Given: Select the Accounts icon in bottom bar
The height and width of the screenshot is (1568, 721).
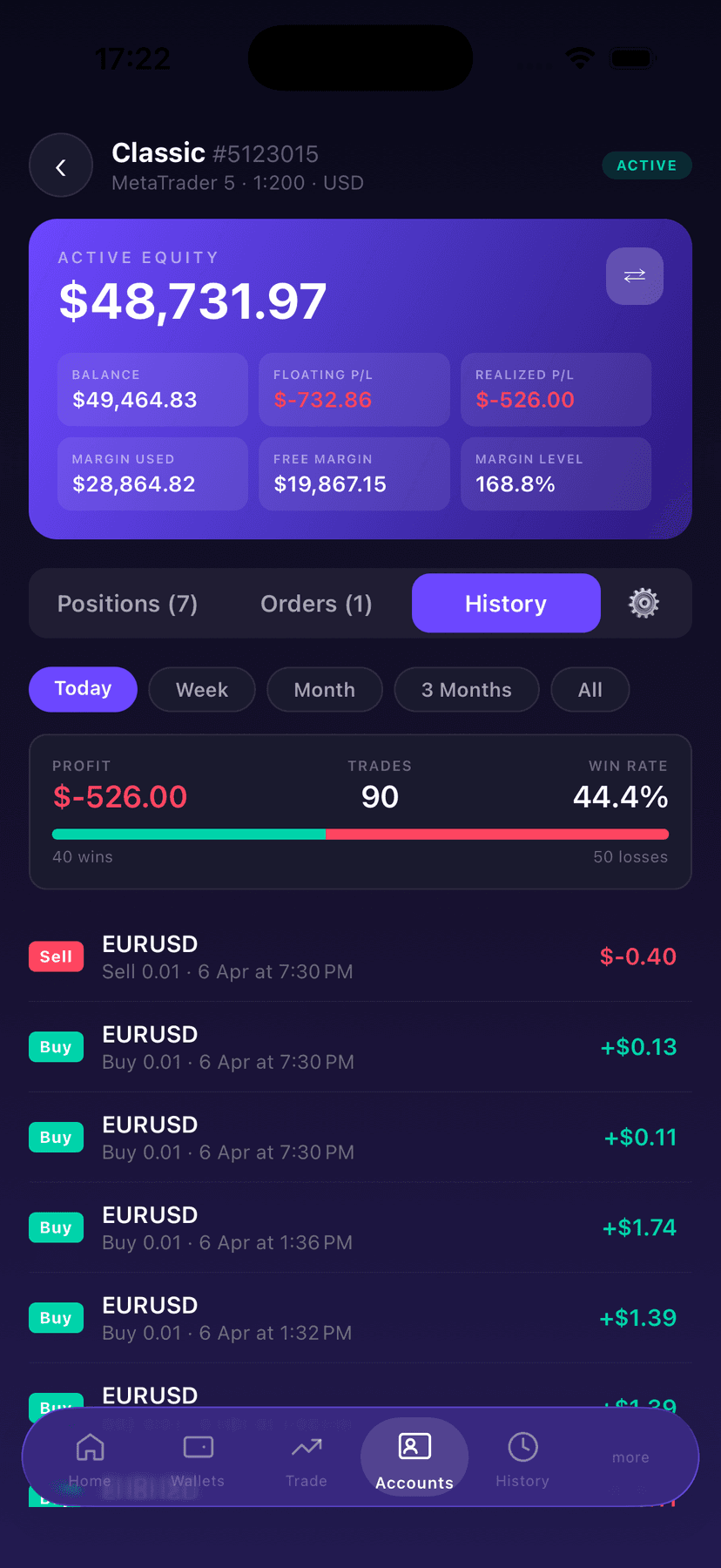Looking at the screenshot, I should (414, 1446).
